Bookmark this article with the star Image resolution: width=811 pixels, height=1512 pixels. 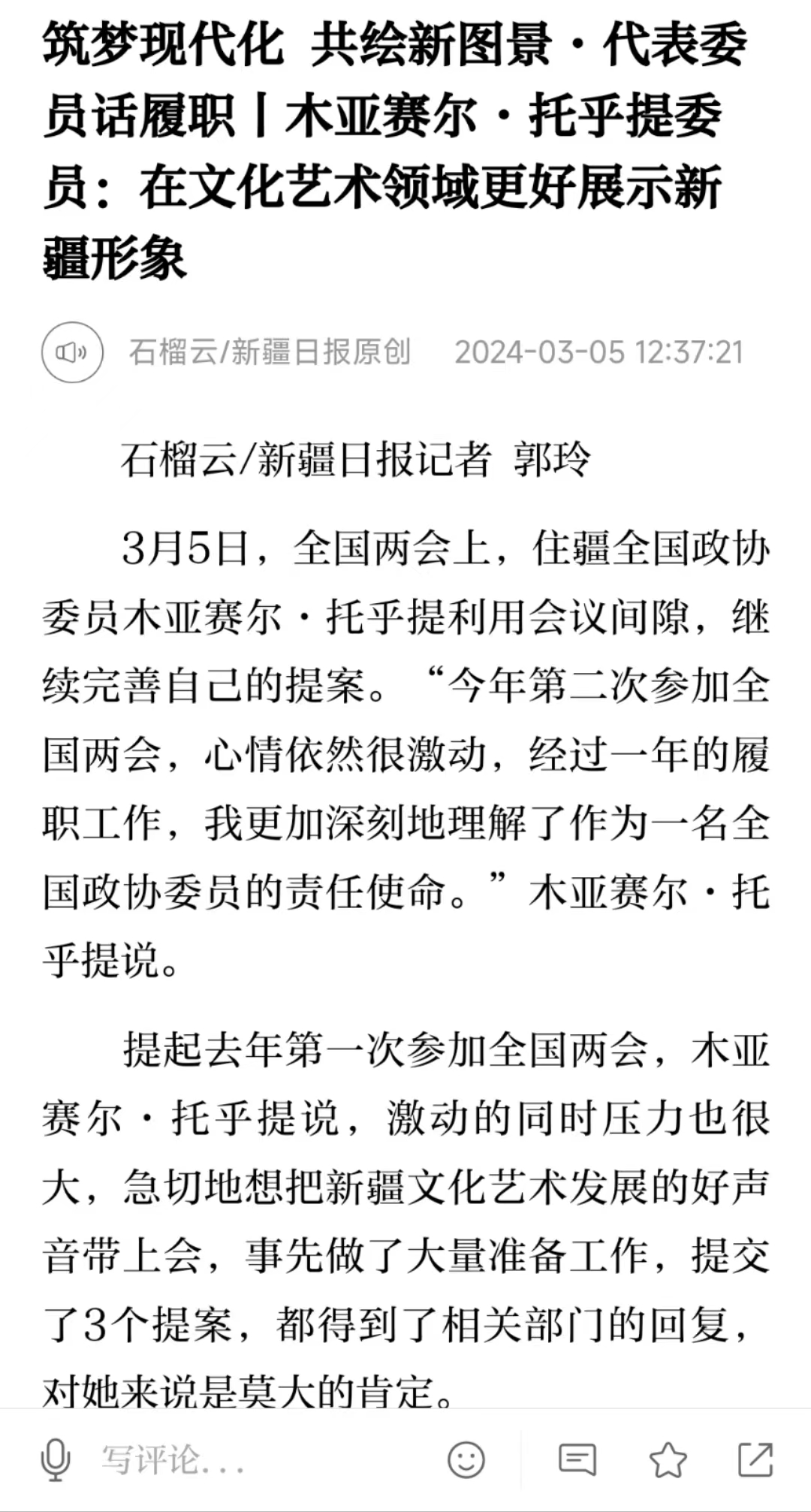pos(668,1459)
